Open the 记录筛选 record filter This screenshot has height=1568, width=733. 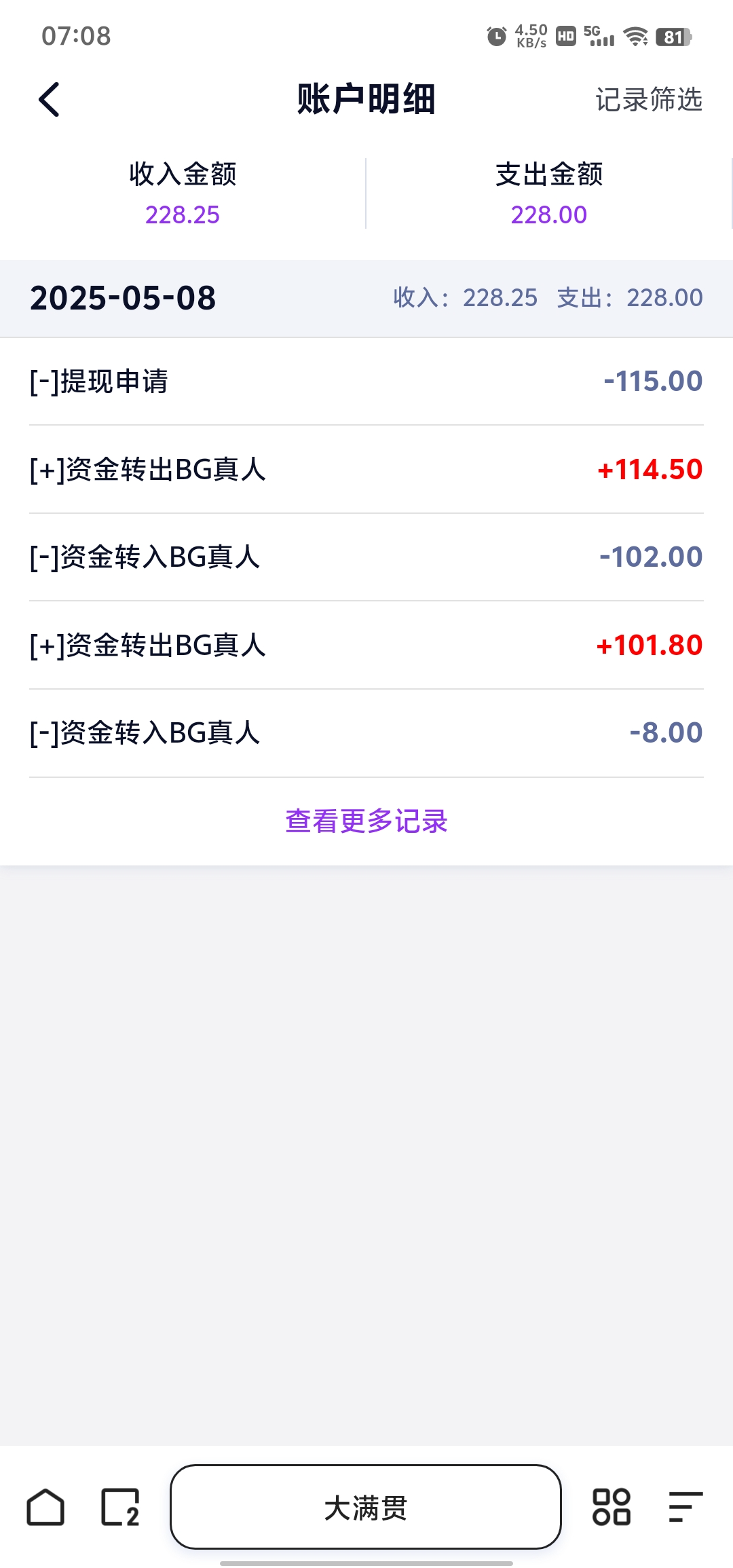click(648, 100)
